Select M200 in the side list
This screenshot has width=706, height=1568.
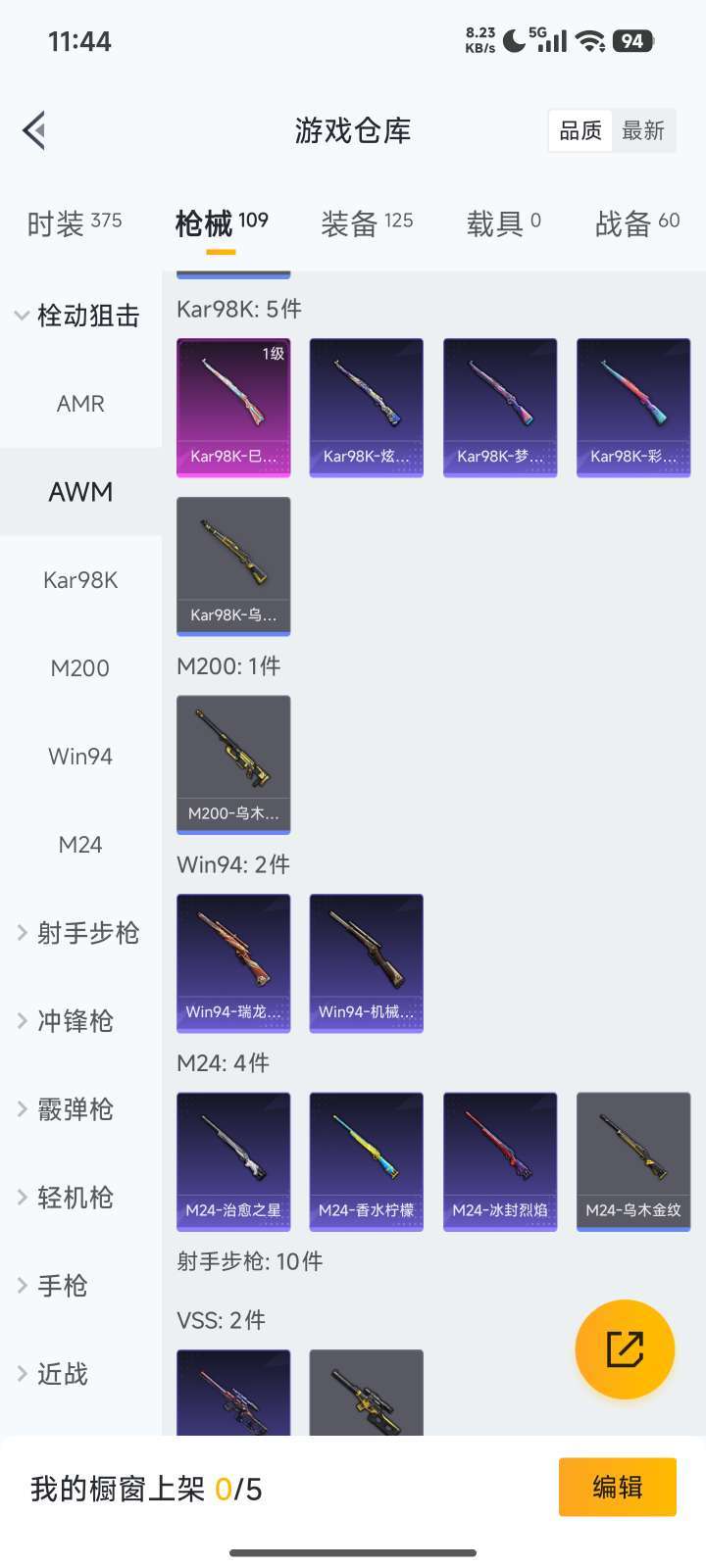pyautogui.click(x=80, y=668)
